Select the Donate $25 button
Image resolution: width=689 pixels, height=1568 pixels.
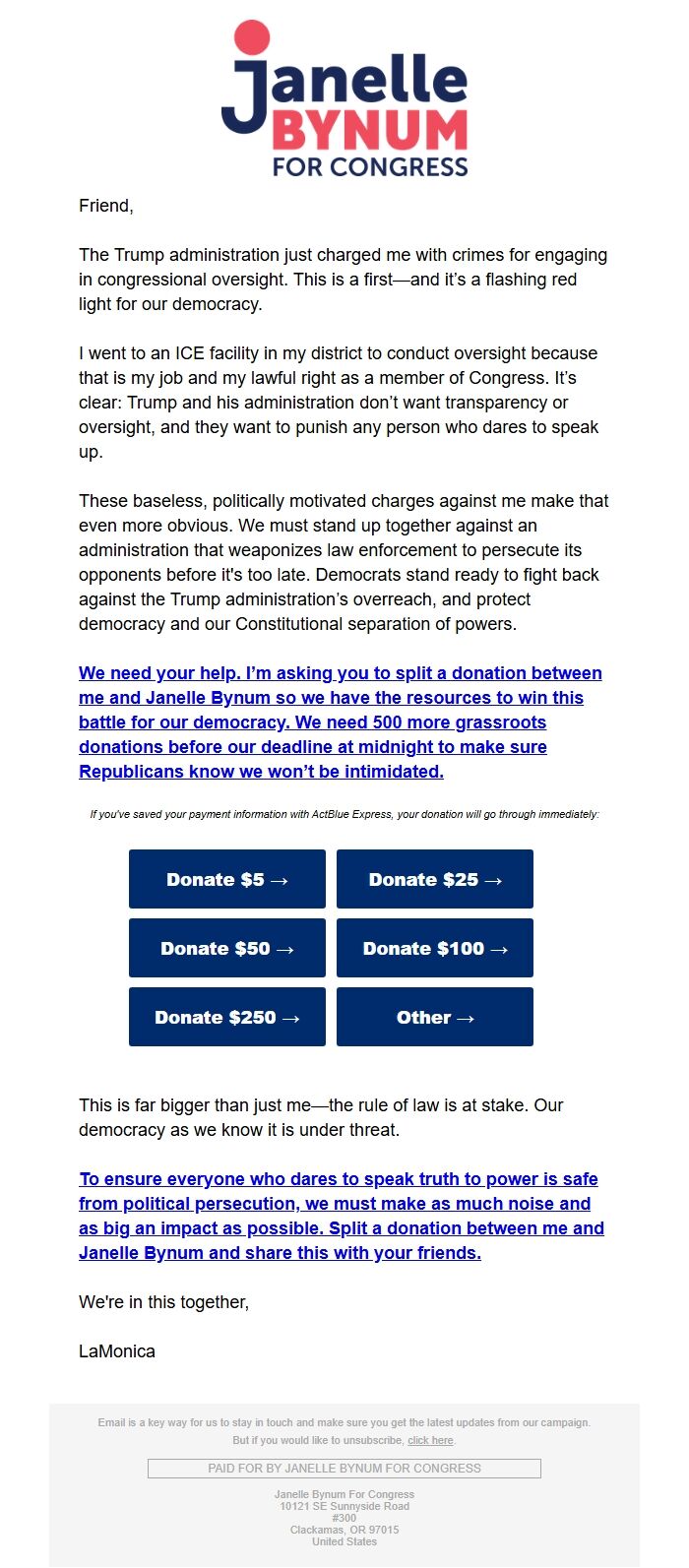[434, 879]
